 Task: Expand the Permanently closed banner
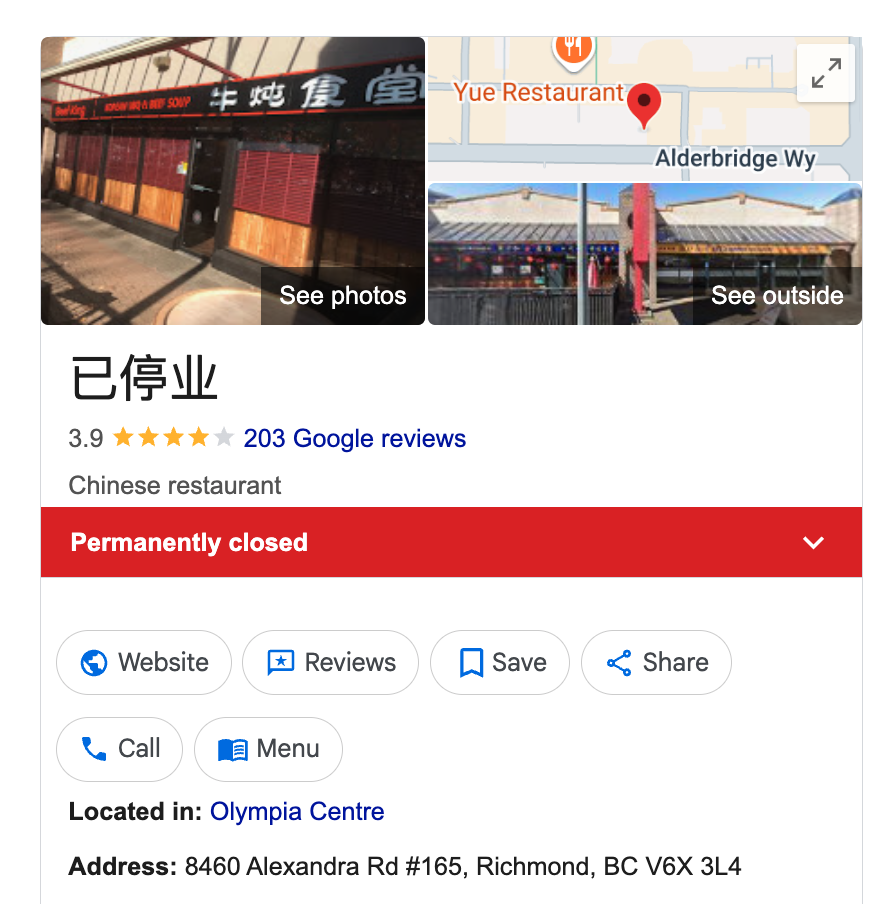[813, 543]
